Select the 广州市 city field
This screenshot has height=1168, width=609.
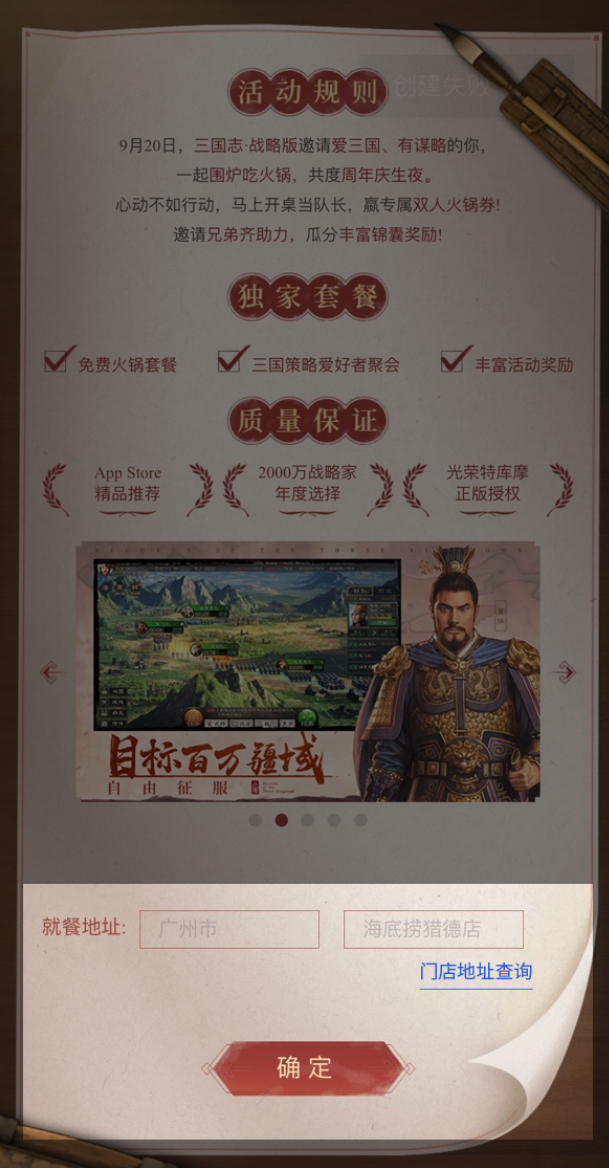click(x=229, y=929)
